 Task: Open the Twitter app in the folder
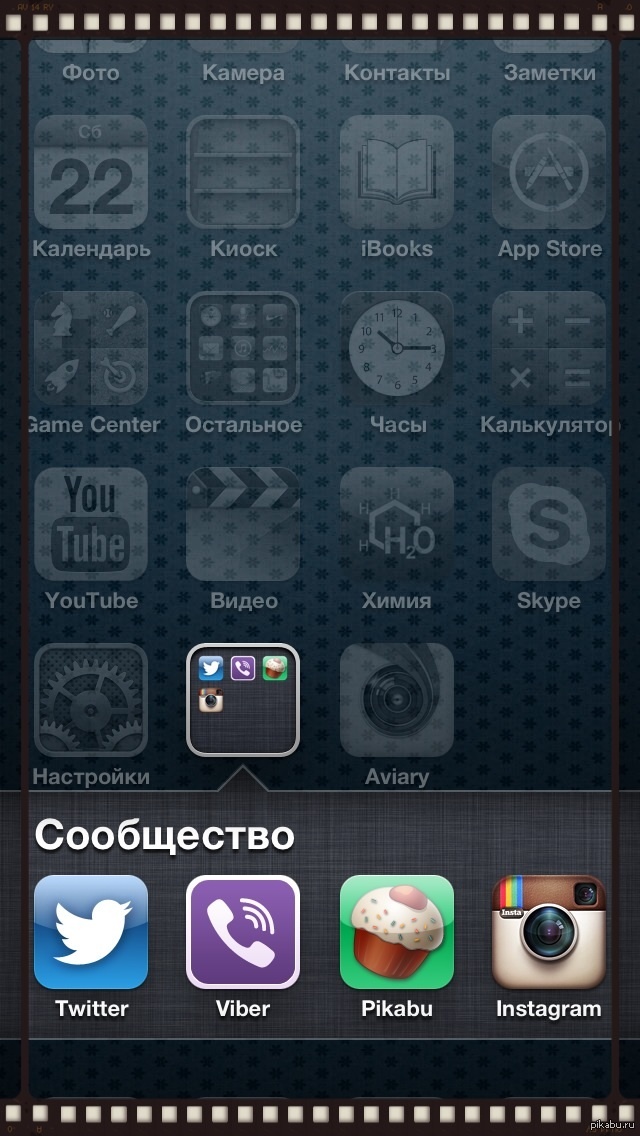click(x=91, y=932)
